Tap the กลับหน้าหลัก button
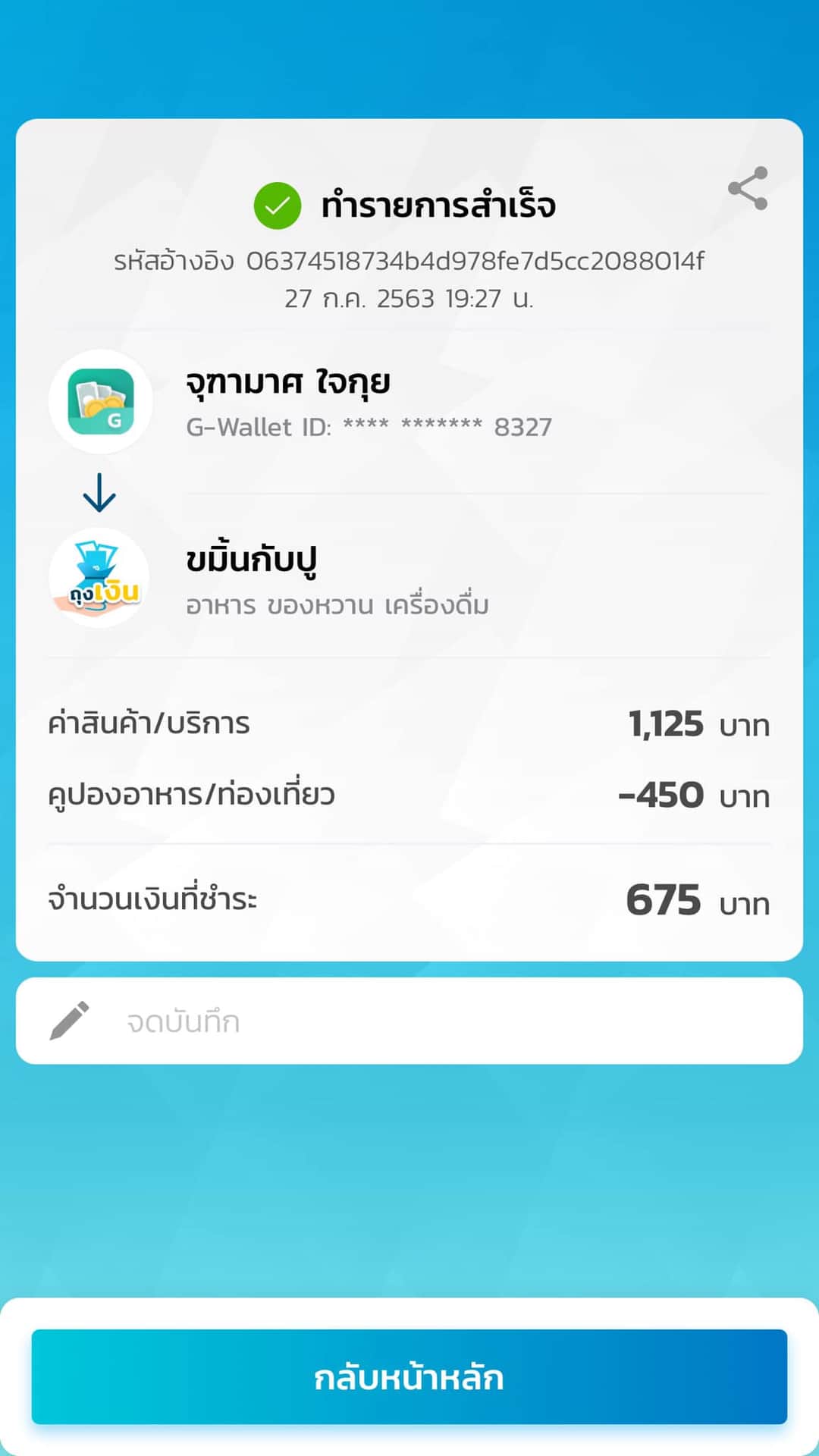The width and height of the screenshot is (819, 1456). [409, 1376]
